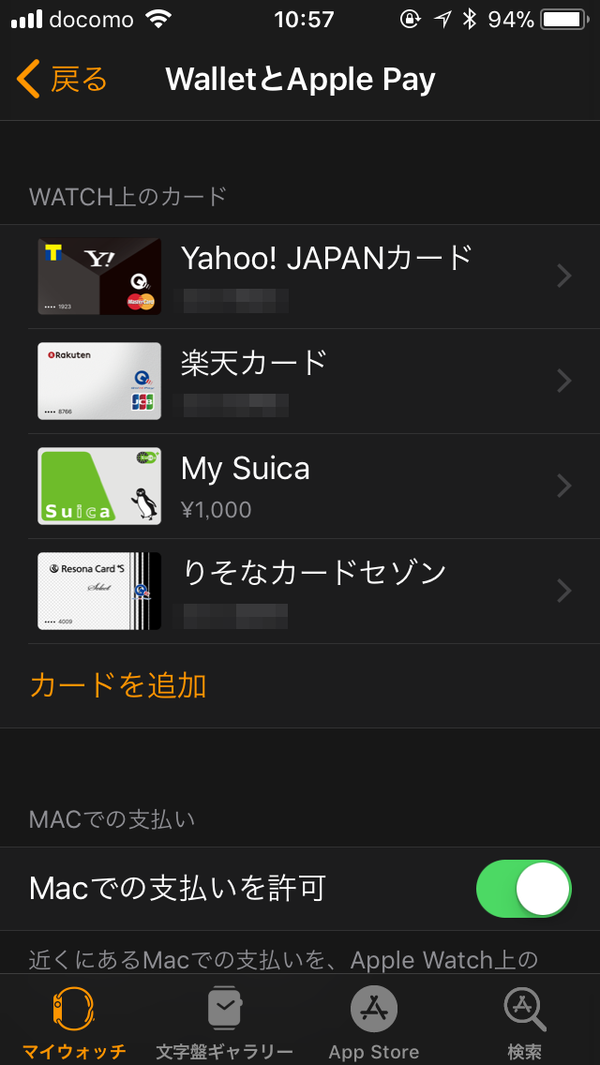Switch to the 検索 tab
The width and height of the screenshot is (600, 1065).
coord(524,1022)
